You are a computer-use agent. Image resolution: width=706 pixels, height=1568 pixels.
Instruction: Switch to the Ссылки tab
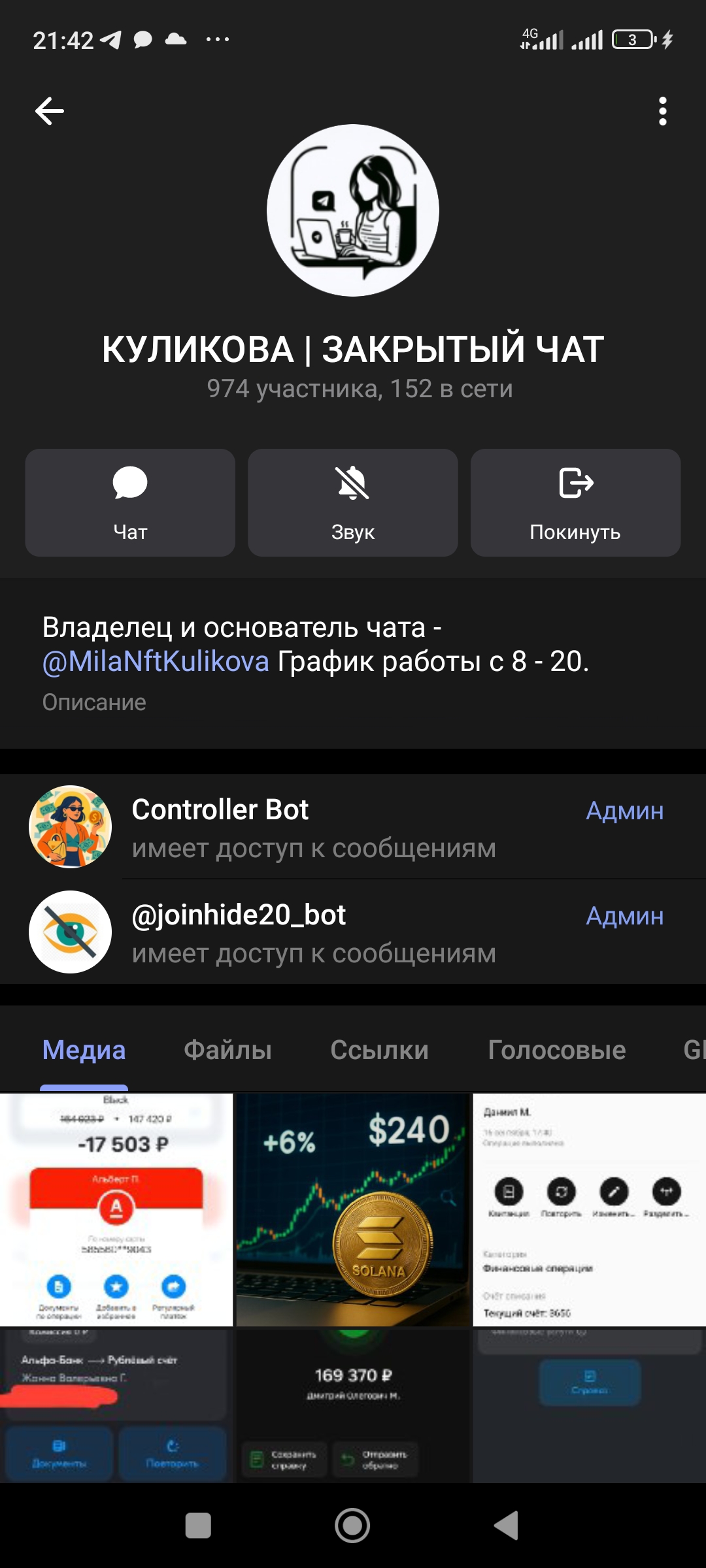[379, 1050]
